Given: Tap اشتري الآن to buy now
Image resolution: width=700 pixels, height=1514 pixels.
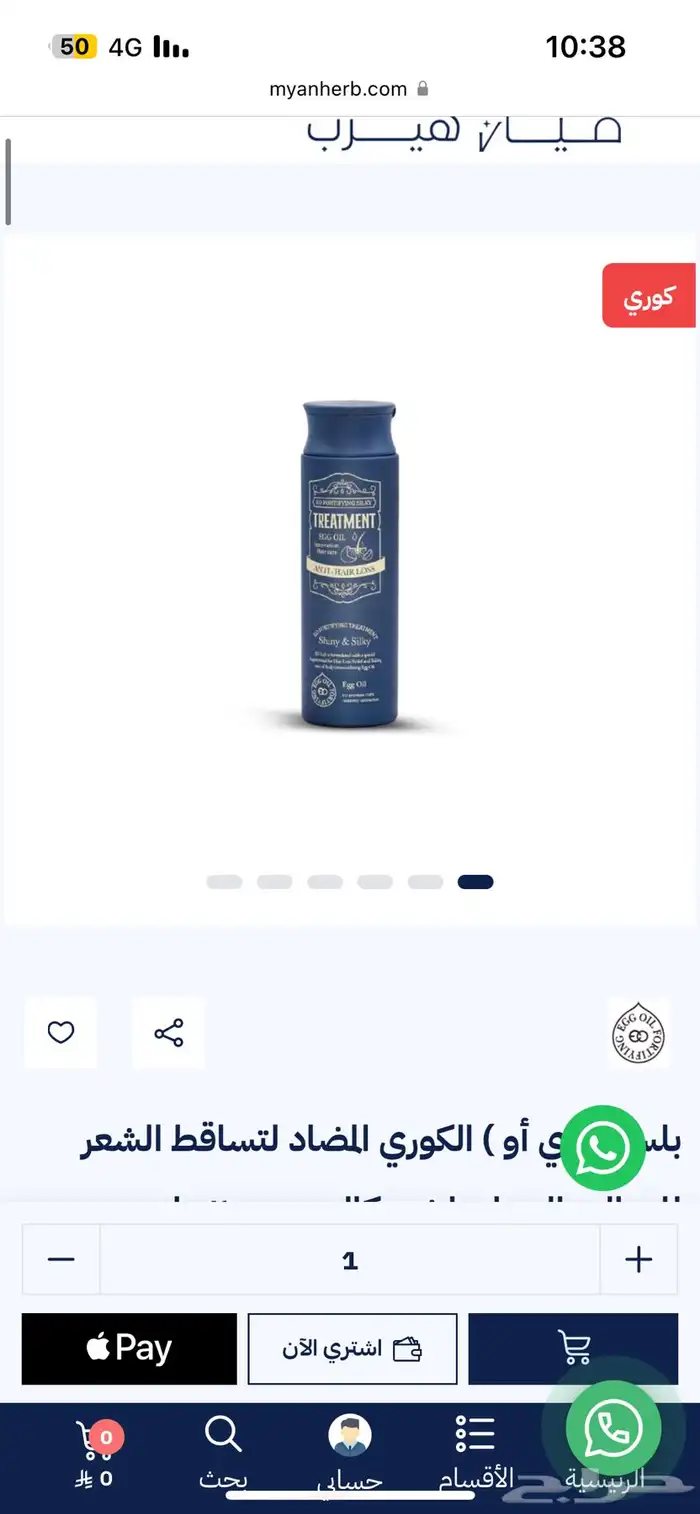Looking at the screenshot, I should (352, 1349).
